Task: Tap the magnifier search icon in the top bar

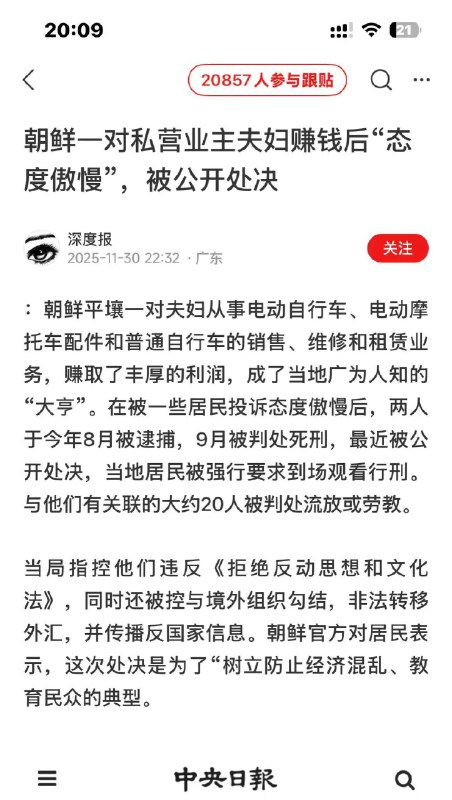Action: tap(381, 80)
